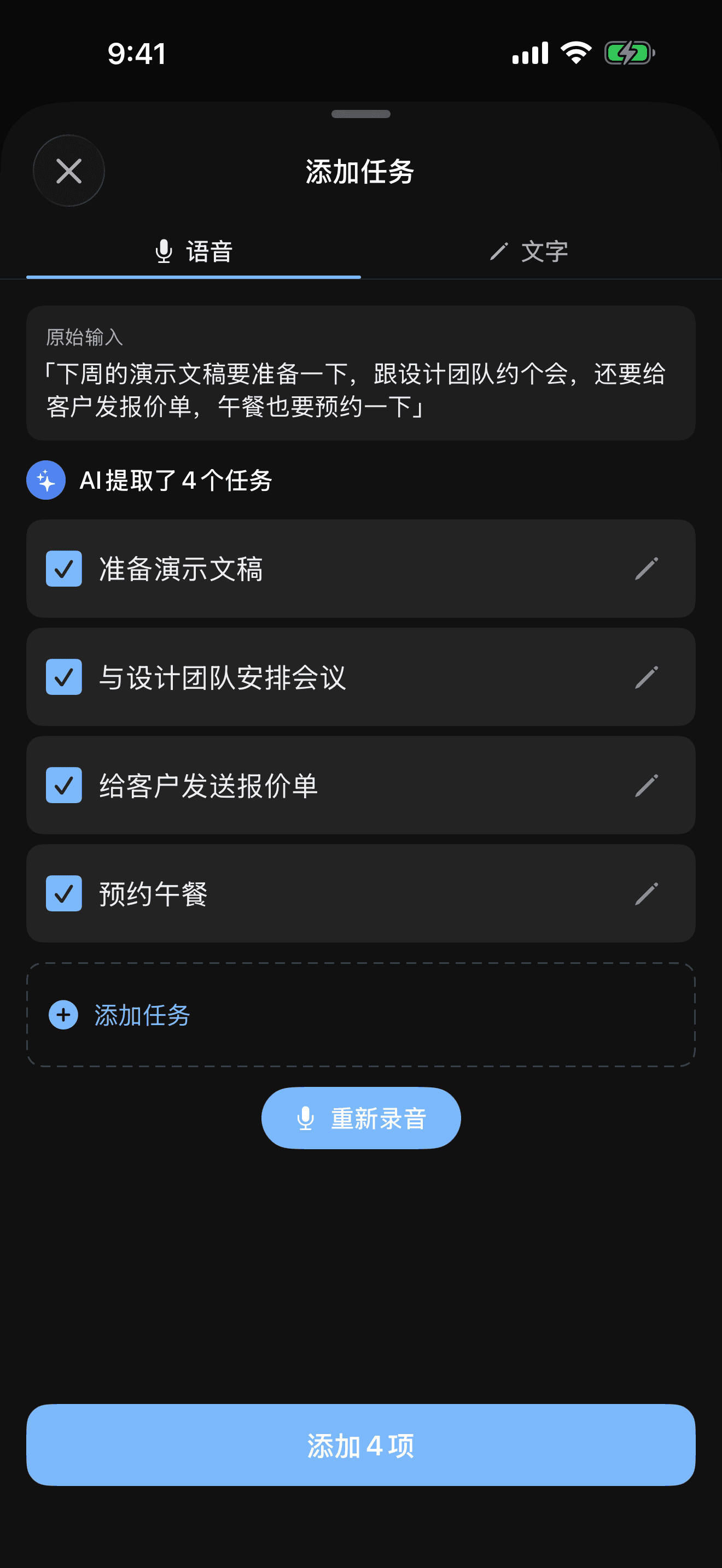Uncheck the 准备演示文稿 task
Viewport: 722px width, 1568px height.
(63, 569)
